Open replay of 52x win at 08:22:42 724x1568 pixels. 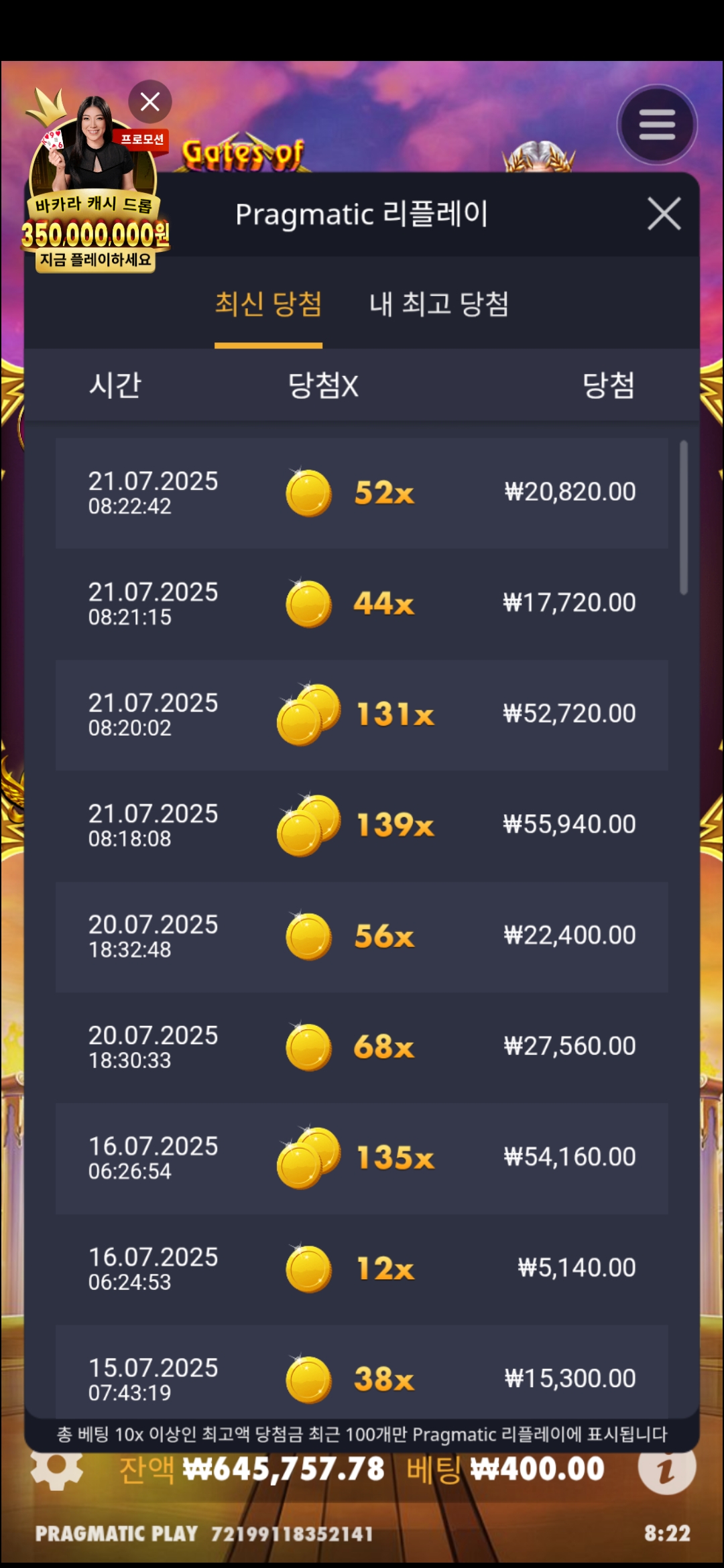click(361, 493)
